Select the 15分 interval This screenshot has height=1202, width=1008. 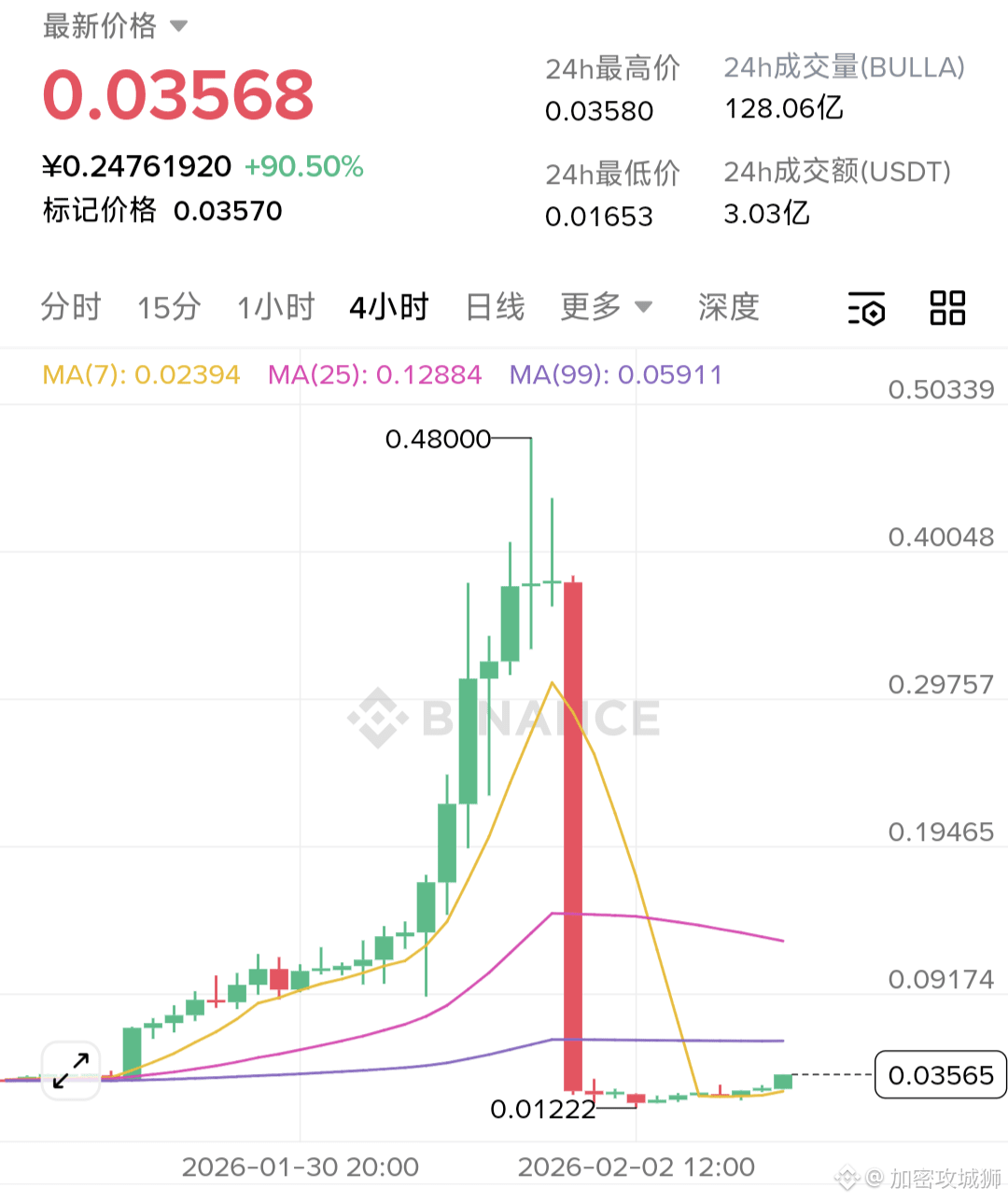[x=169, y=307]
